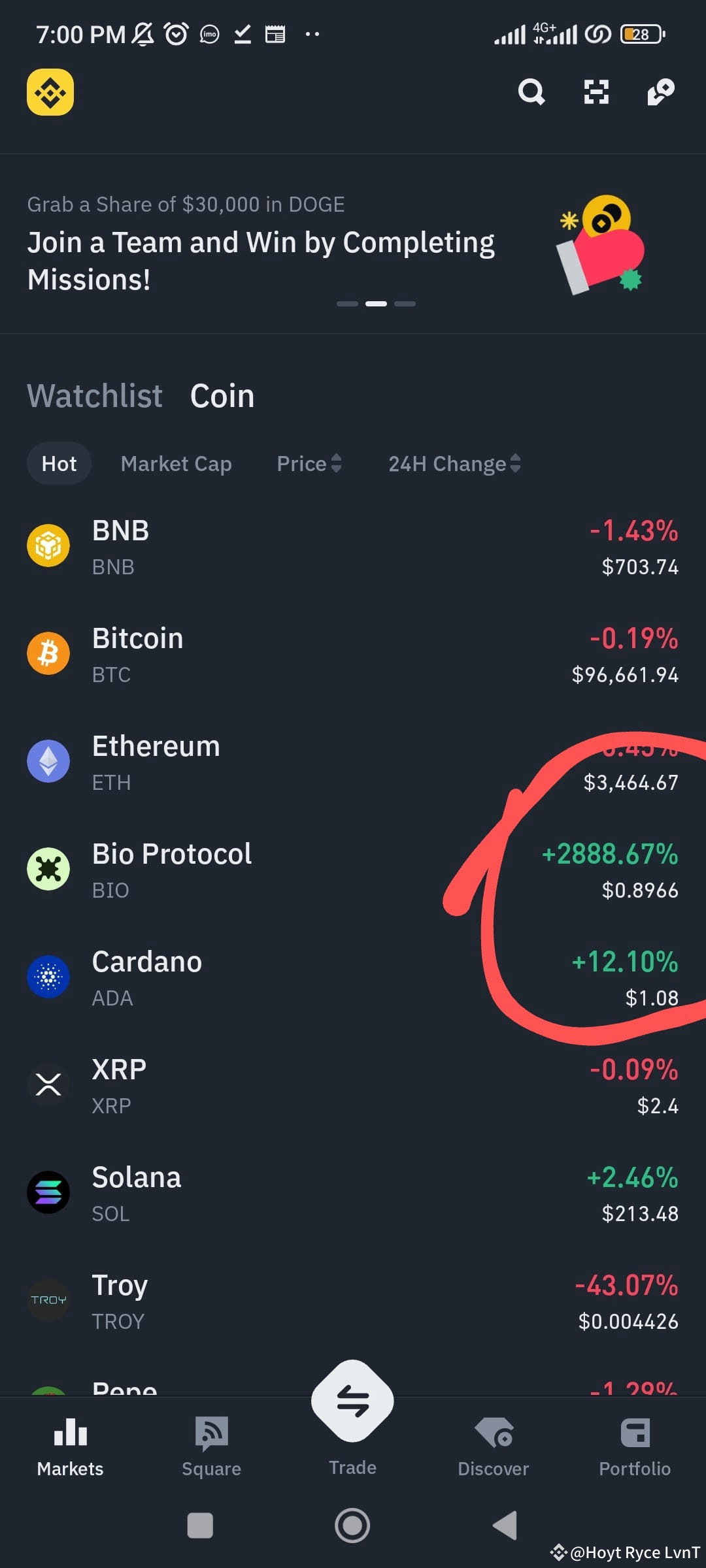This screenshot has width=706, height=1568.
Task: Toggle the Market Cap sorting option
Action: pos(175,463)
